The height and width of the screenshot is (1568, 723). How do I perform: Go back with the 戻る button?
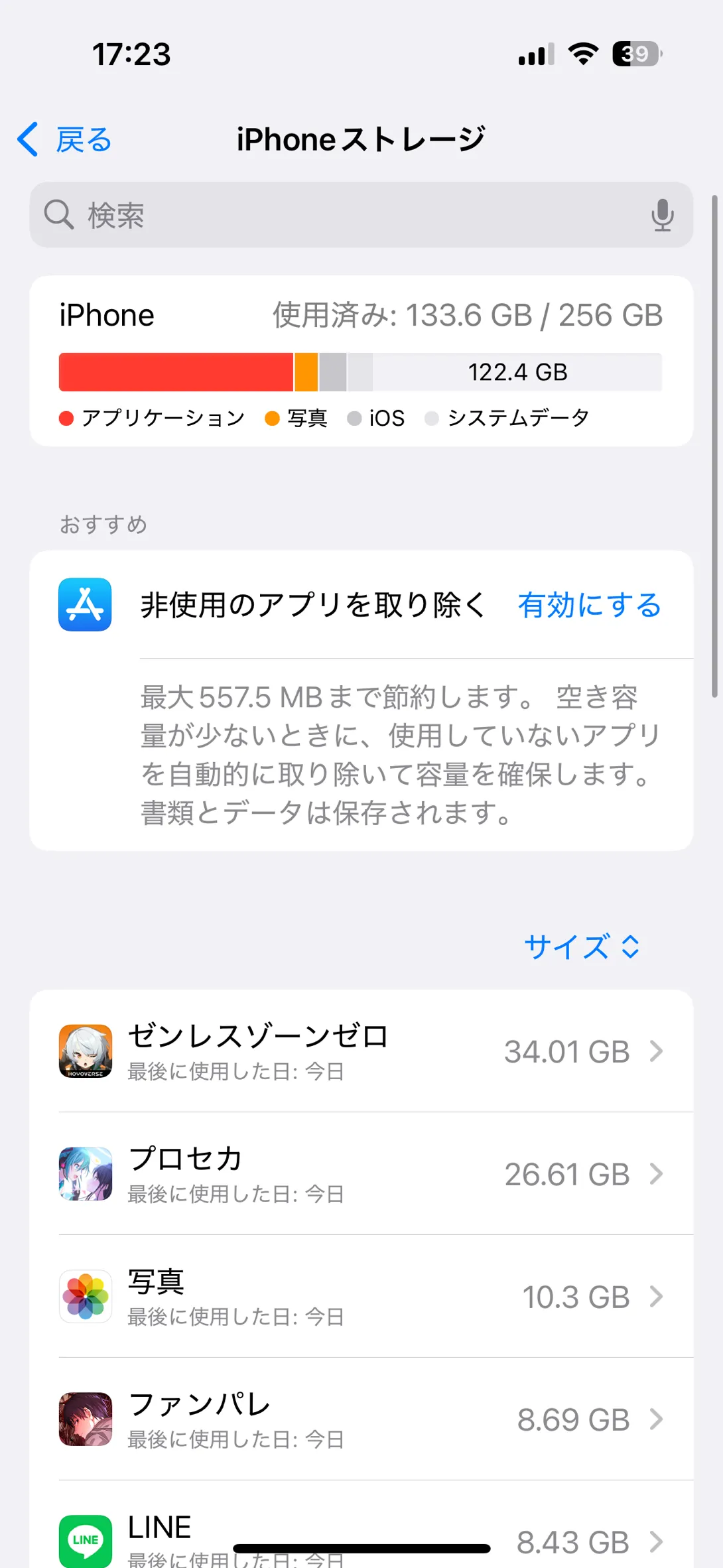click(x=65, y=140)
